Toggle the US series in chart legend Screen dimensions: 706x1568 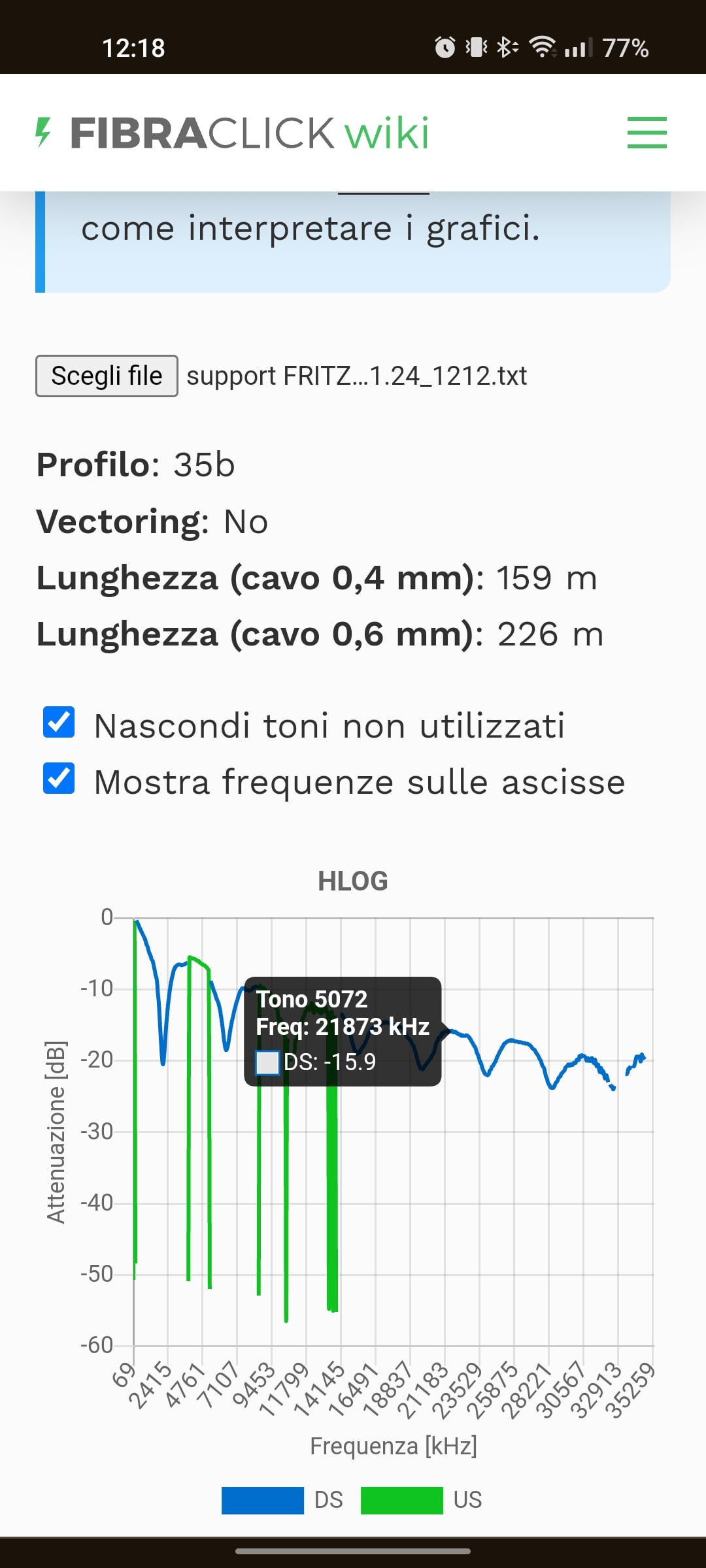[x=422, y=1500]
